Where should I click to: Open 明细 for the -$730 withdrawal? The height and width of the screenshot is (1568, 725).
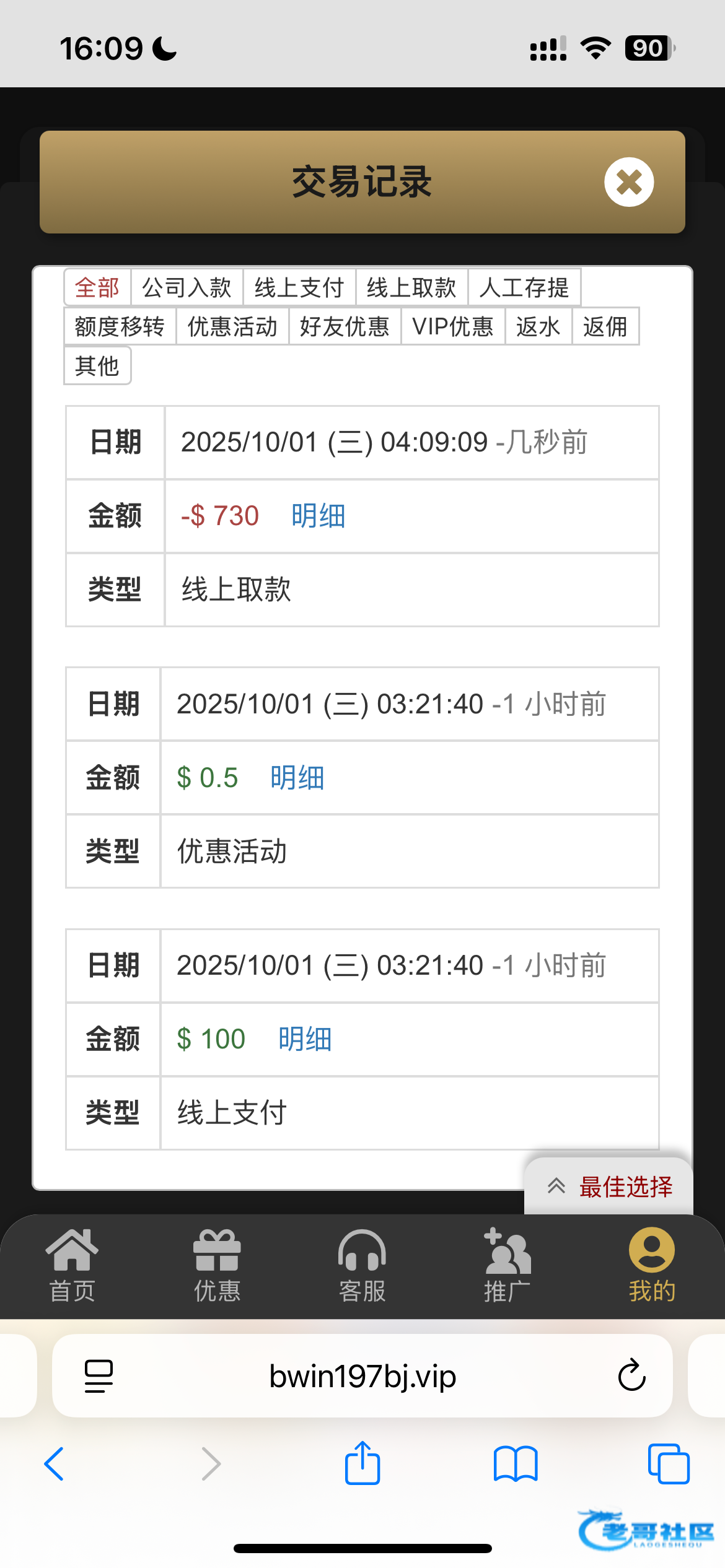point(318,516)
